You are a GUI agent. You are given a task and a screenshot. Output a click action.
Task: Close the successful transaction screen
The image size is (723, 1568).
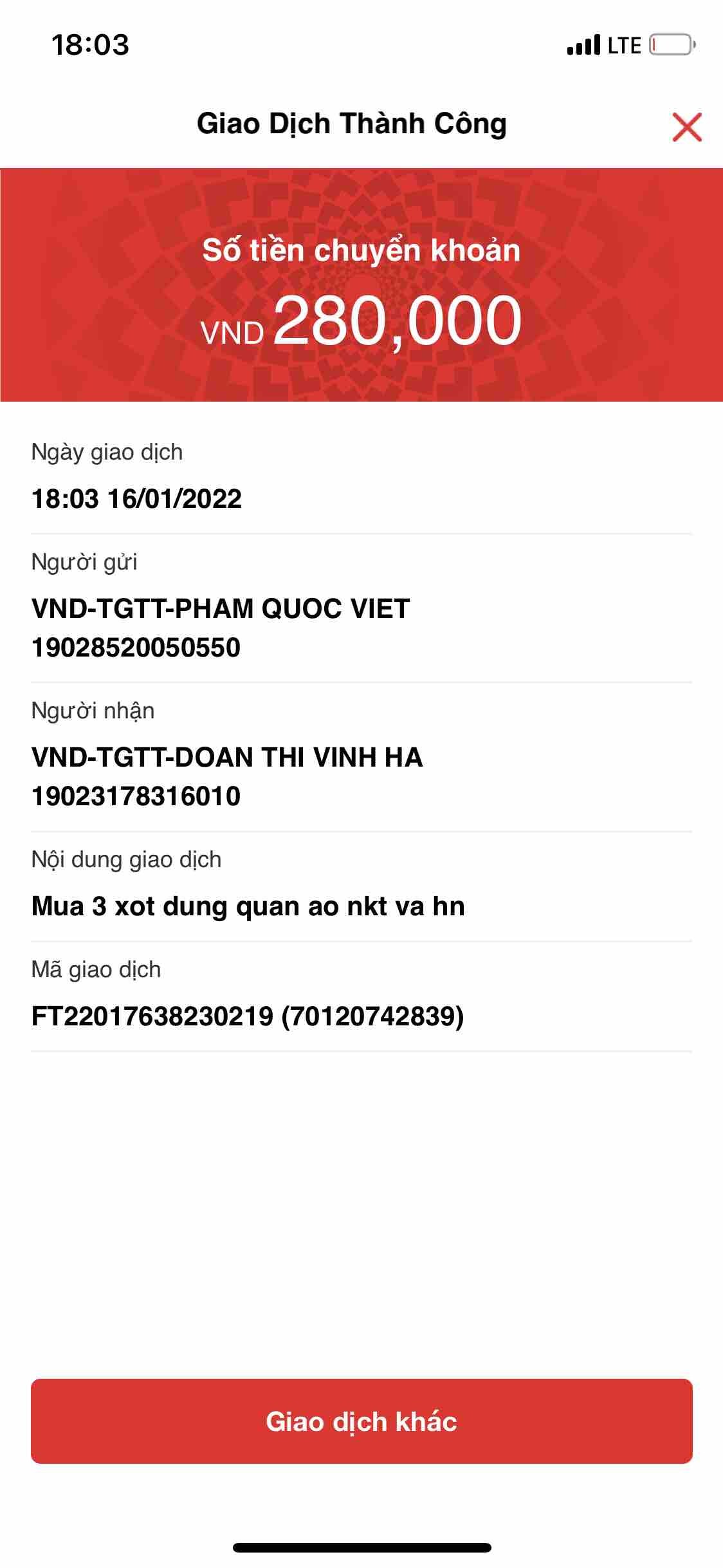point(686,127)
